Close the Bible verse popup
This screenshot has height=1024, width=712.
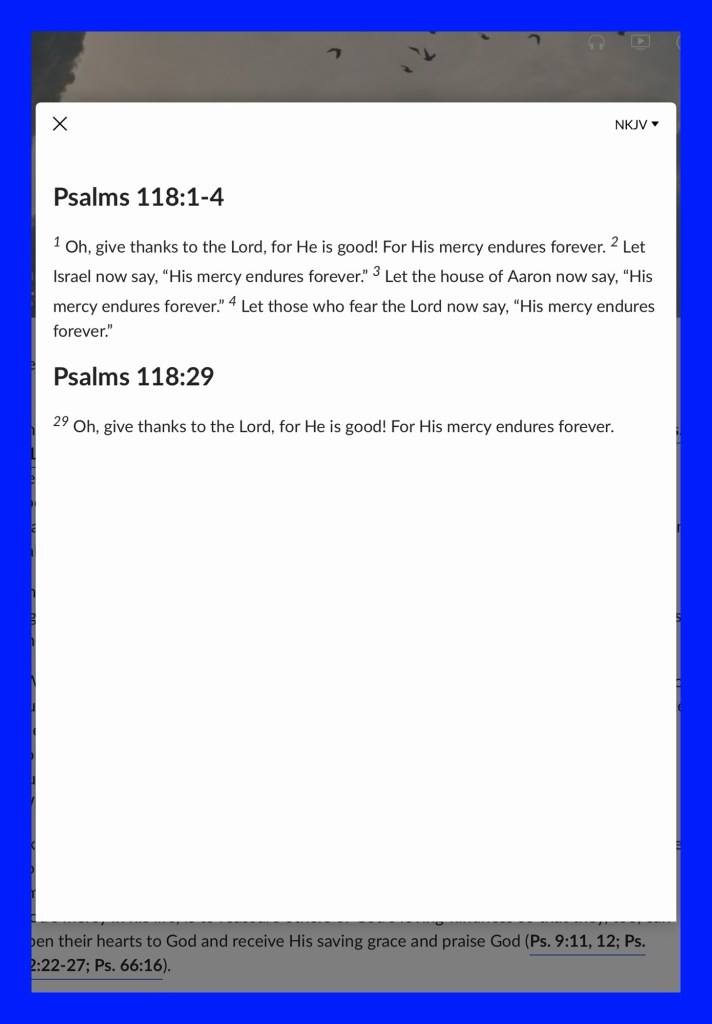60,124
